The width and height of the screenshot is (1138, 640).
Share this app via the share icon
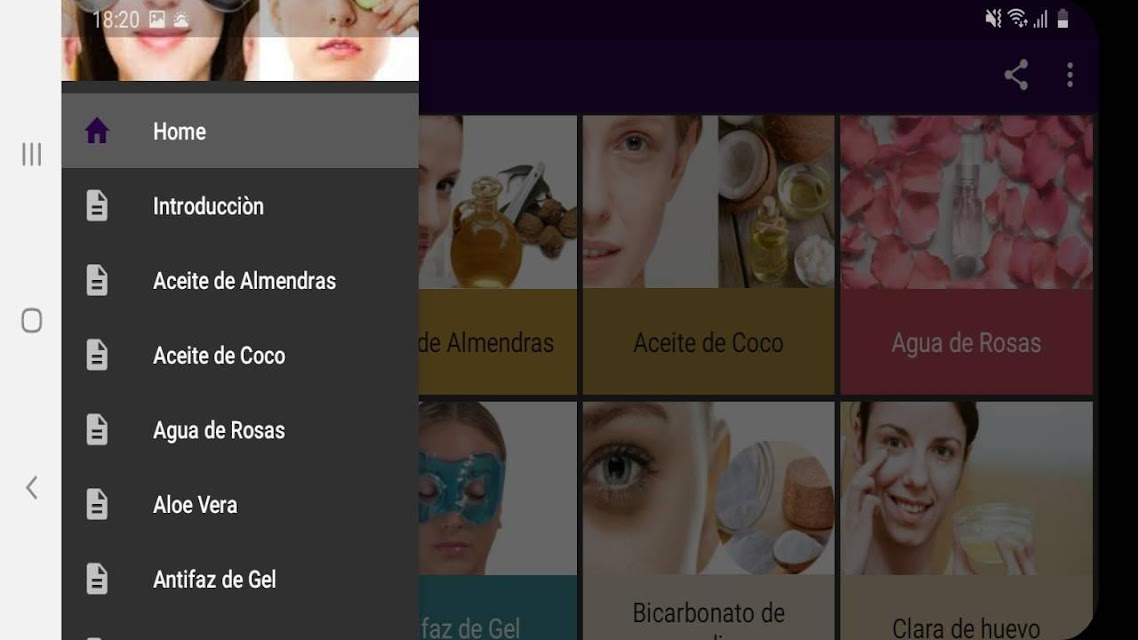1016,75
